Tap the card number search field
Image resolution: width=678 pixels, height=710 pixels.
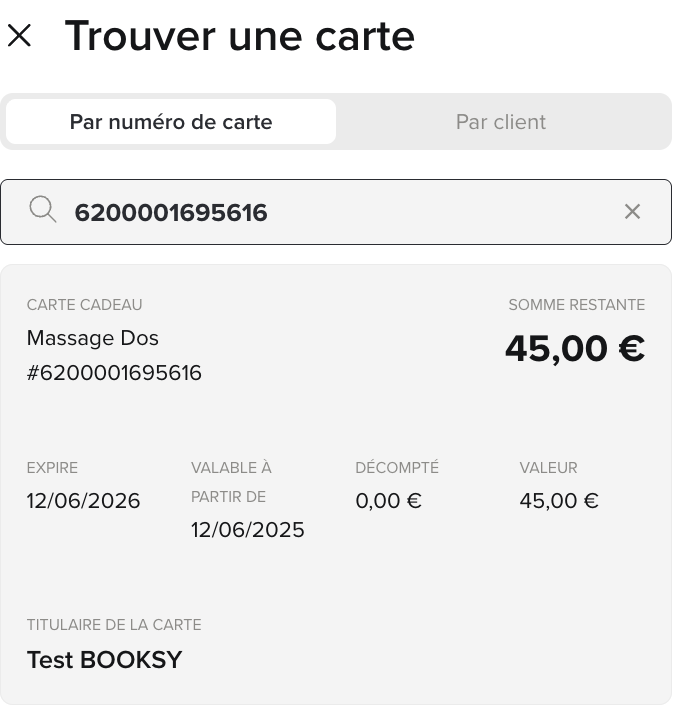tap(330, 212)
